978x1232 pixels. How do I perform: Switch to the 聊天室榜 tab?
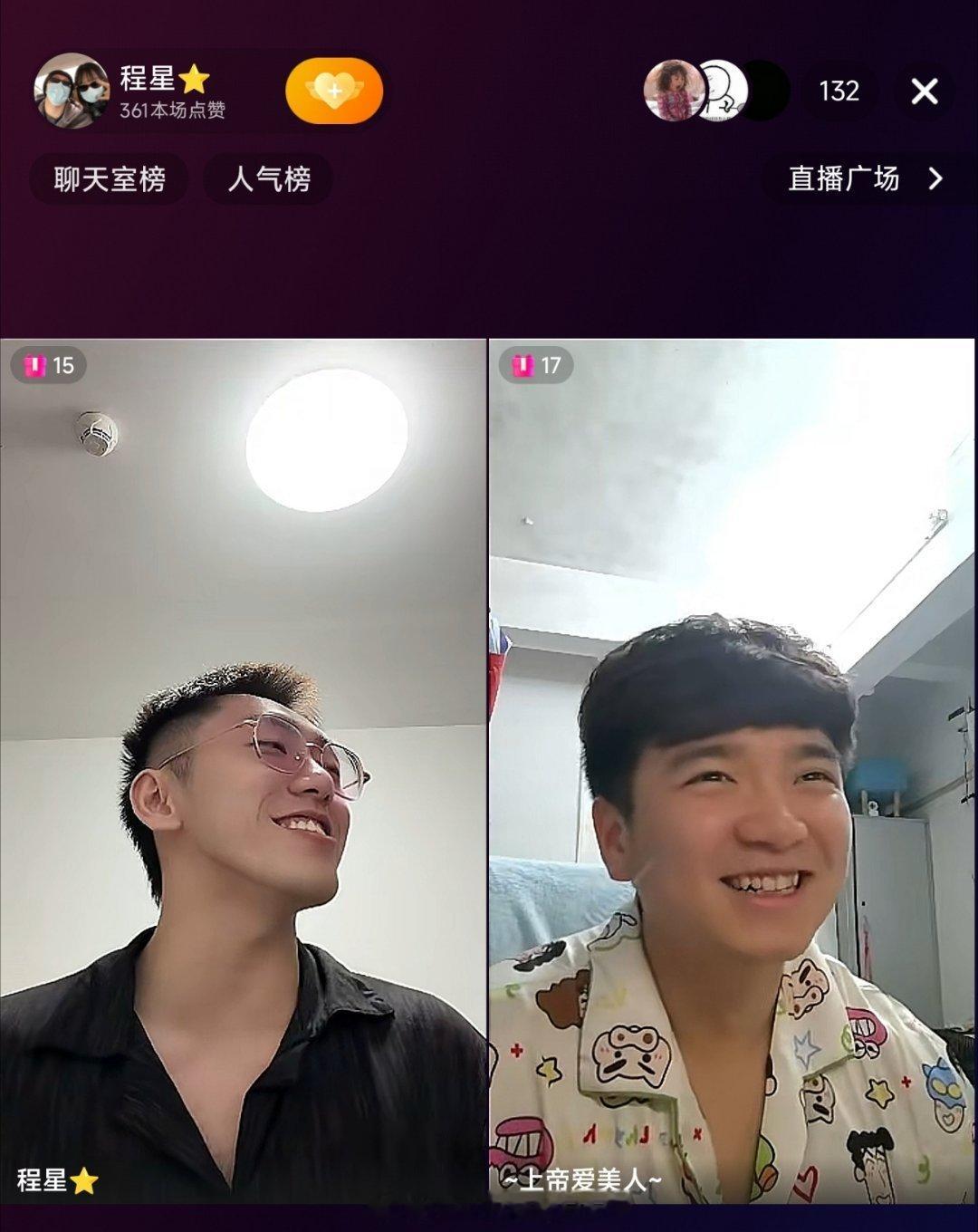[x=109, y=179]
